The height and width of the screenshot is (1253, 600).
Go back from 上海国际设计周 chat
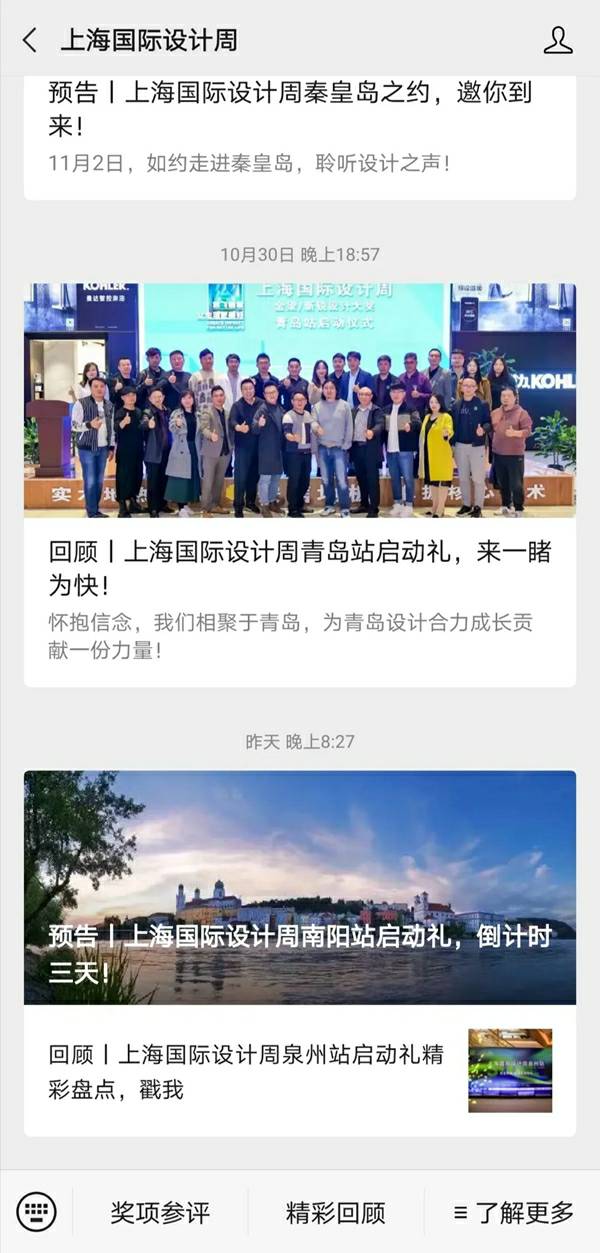click(x=29, y=41)
